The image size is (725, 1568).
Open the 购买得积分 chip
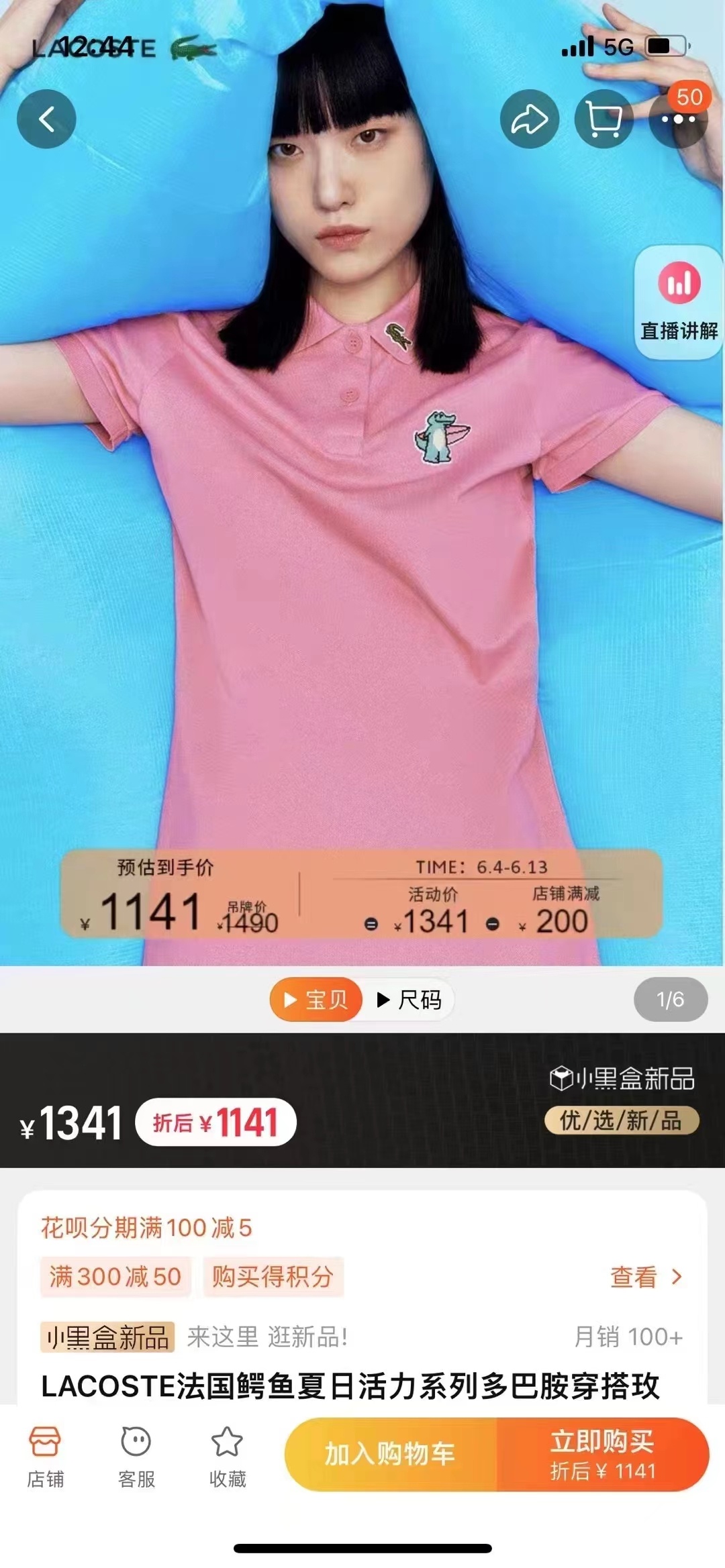point(273,1276)
